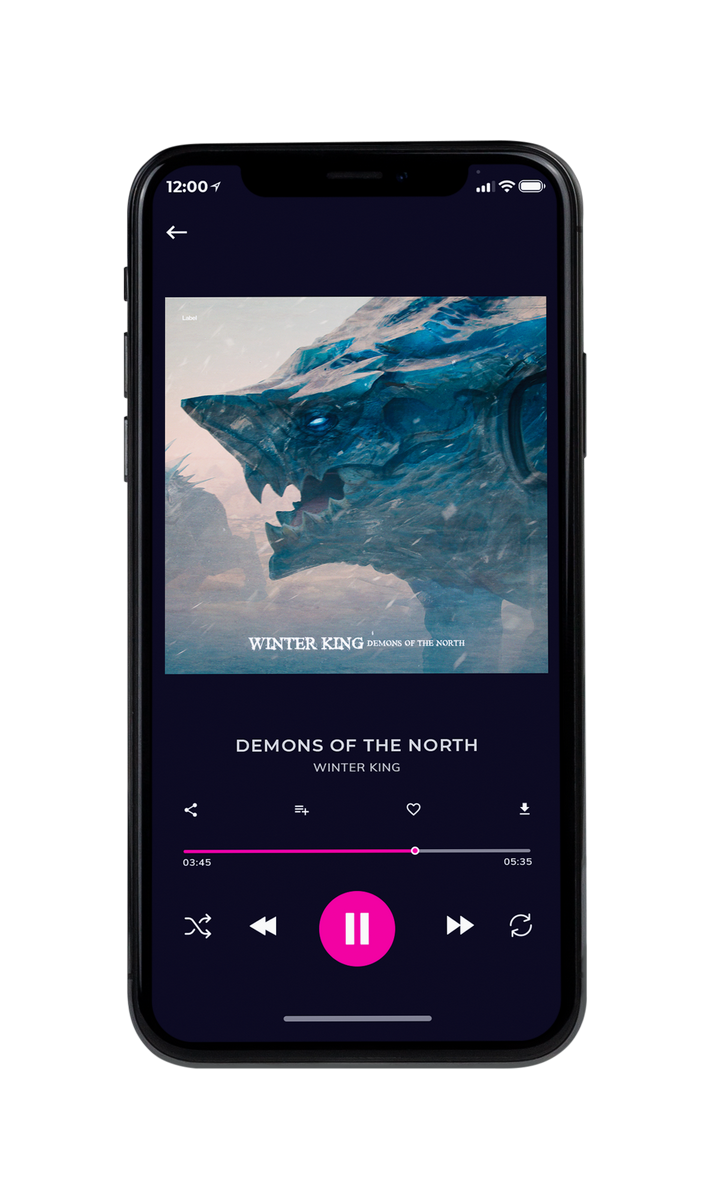Share the song Demons of the North
720x1200 pixels.
(191, 810)
